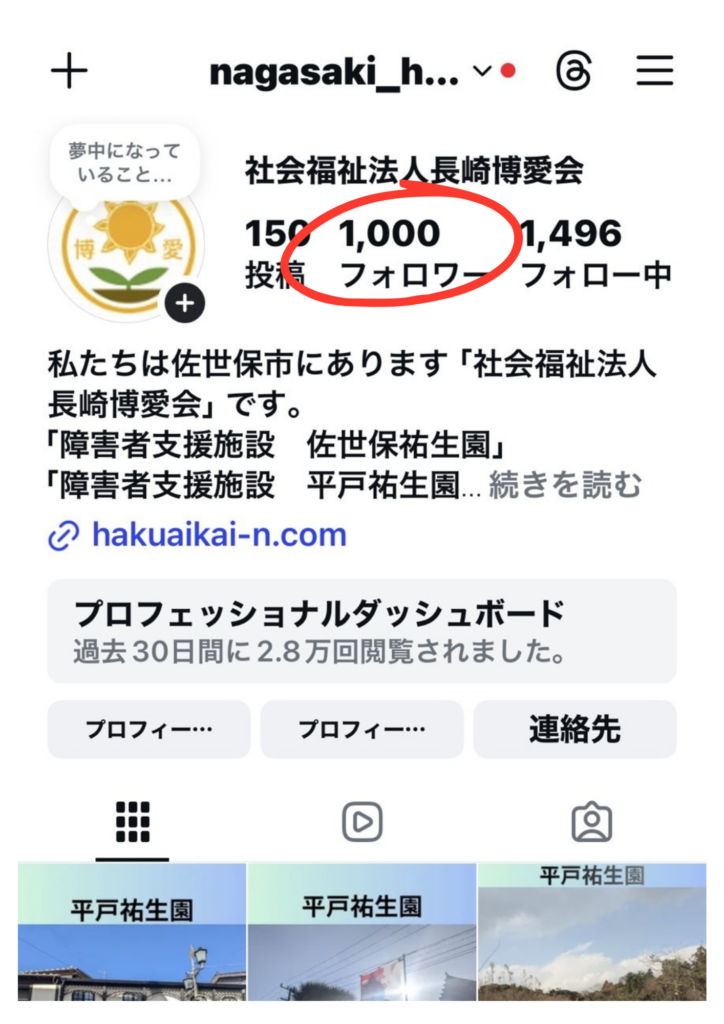This screenshot has width=724, height=1024.
Task: Add a story via the profile picture plus
Action: 184,303
